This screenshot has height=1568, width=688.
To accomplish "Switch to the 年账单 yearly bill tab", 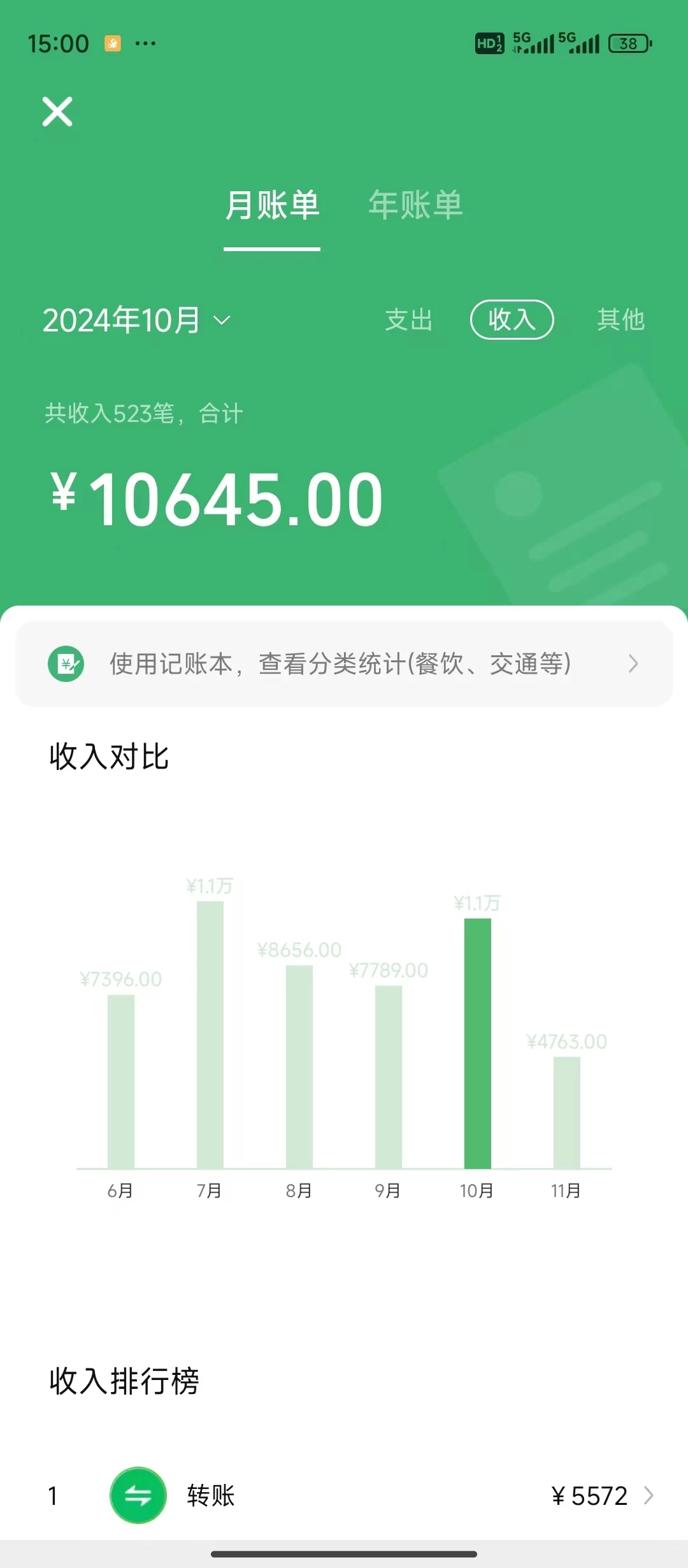I will [x=416, y=205].
